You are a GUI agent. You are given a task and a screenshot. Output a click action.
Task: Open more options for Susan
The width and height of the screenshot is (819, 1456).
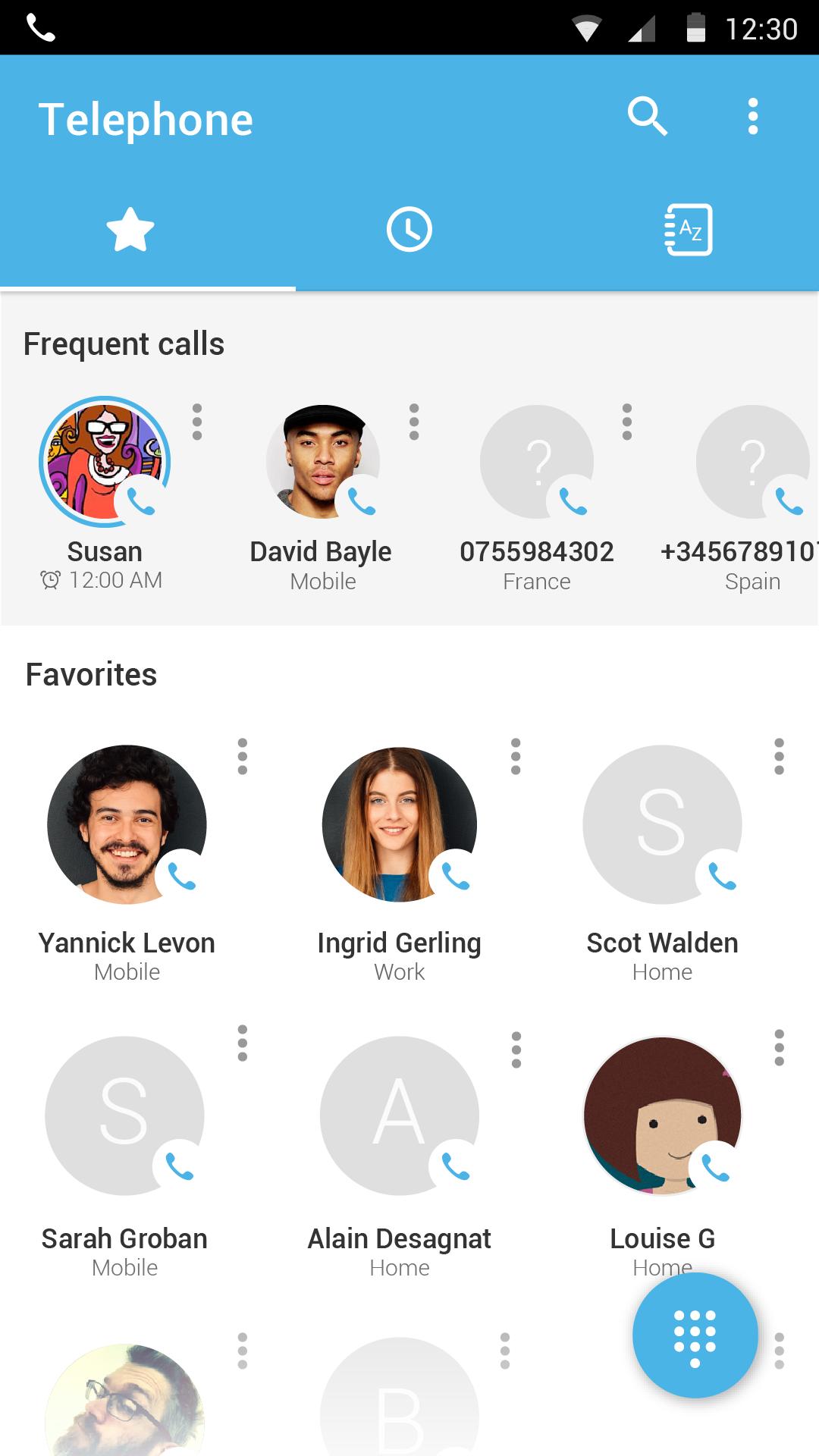pyautogui.click(x=197, y=422)
